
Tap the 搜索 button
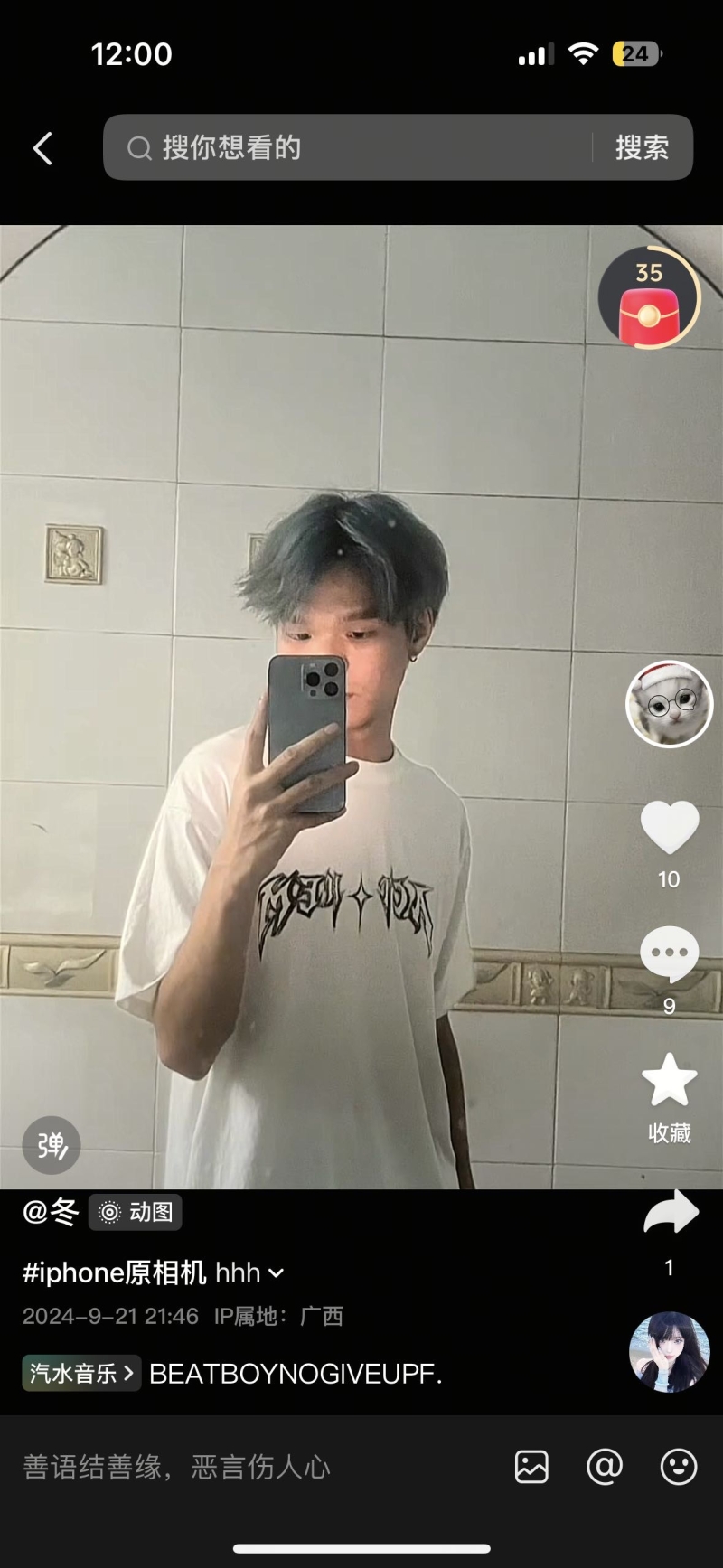[x=642, y=147]
